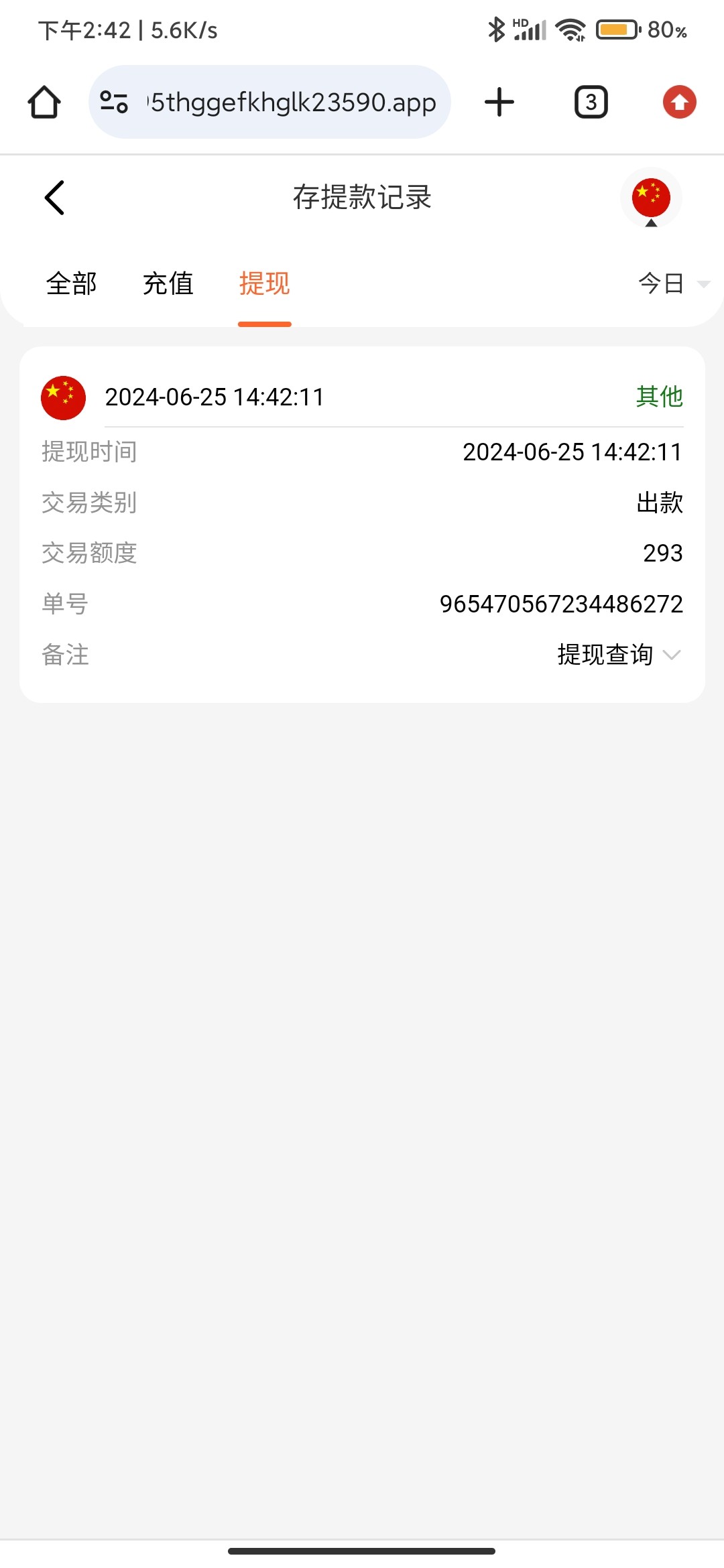
Task: Expand the 提现查询 remark chevron
Action: click(x=672, y=655)
